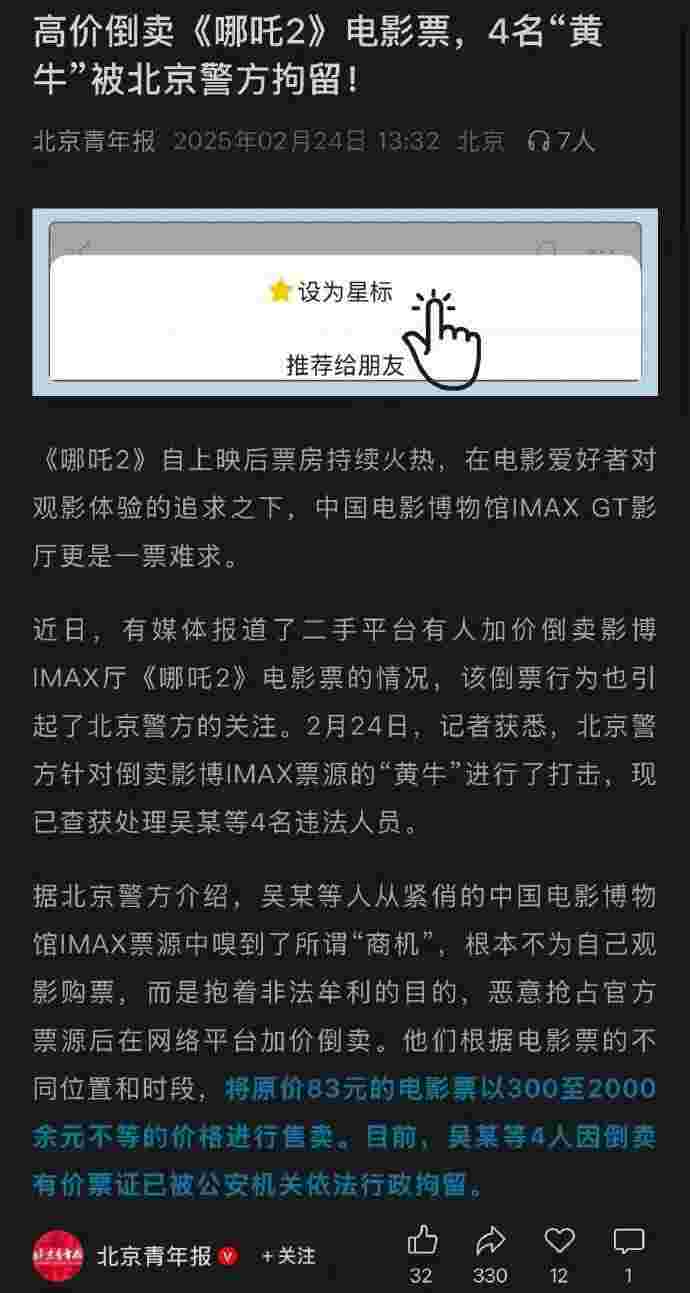Open the comments bubble

point(628,1242)
